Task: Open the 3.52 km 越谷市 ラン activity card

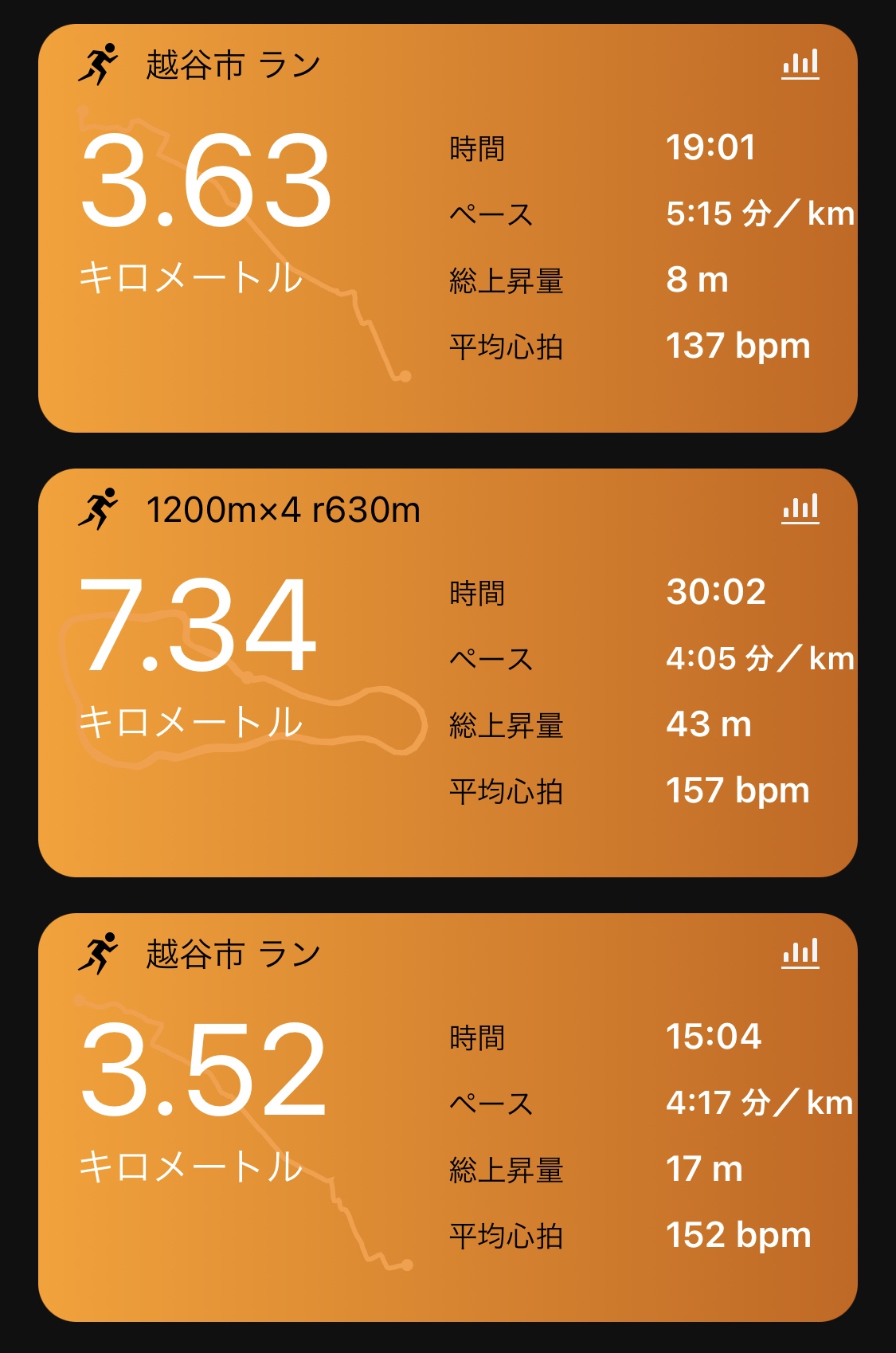Action: pos(446,1116)
